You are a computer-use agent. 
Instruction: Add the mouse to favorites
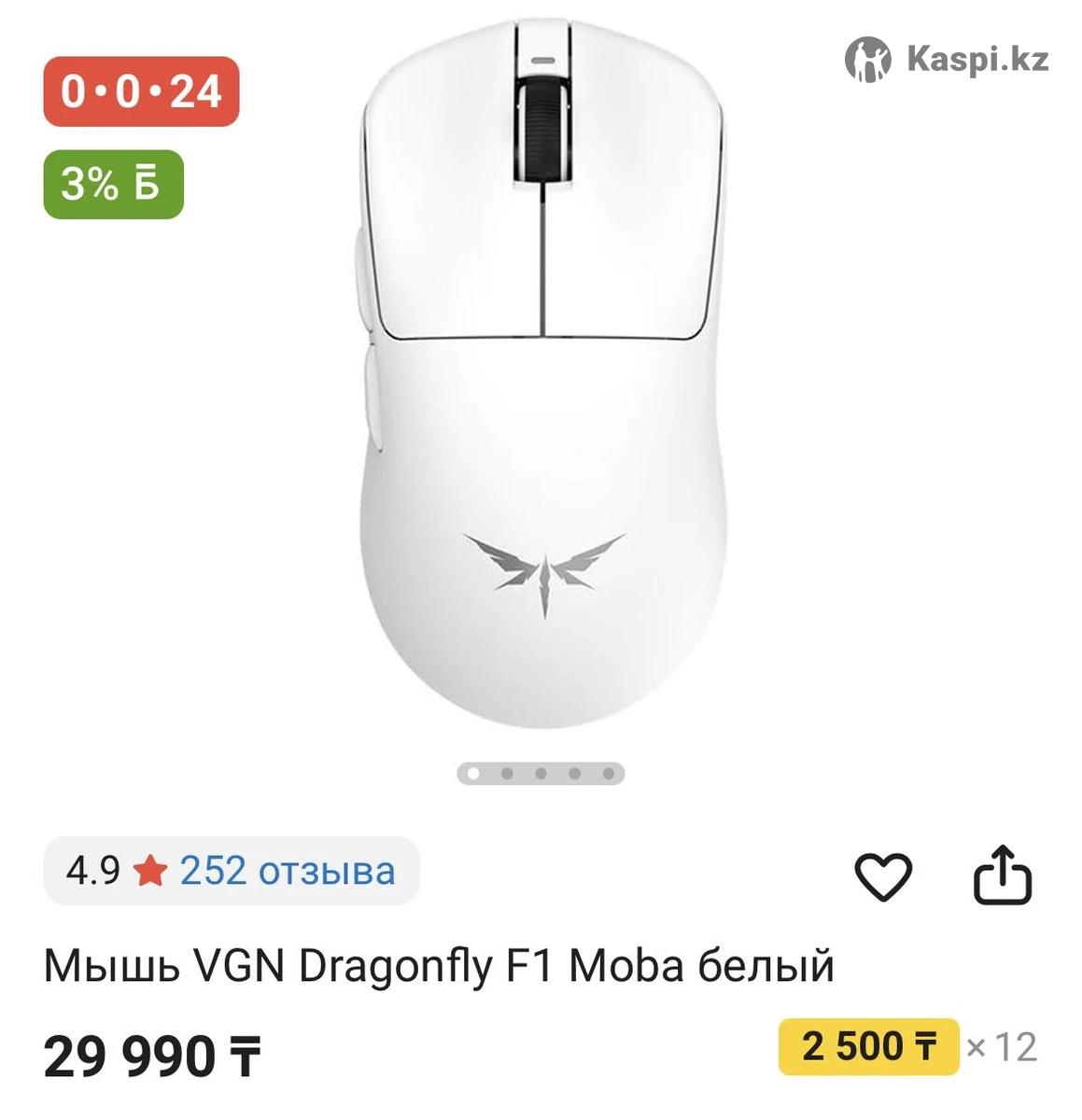point(882,876)
